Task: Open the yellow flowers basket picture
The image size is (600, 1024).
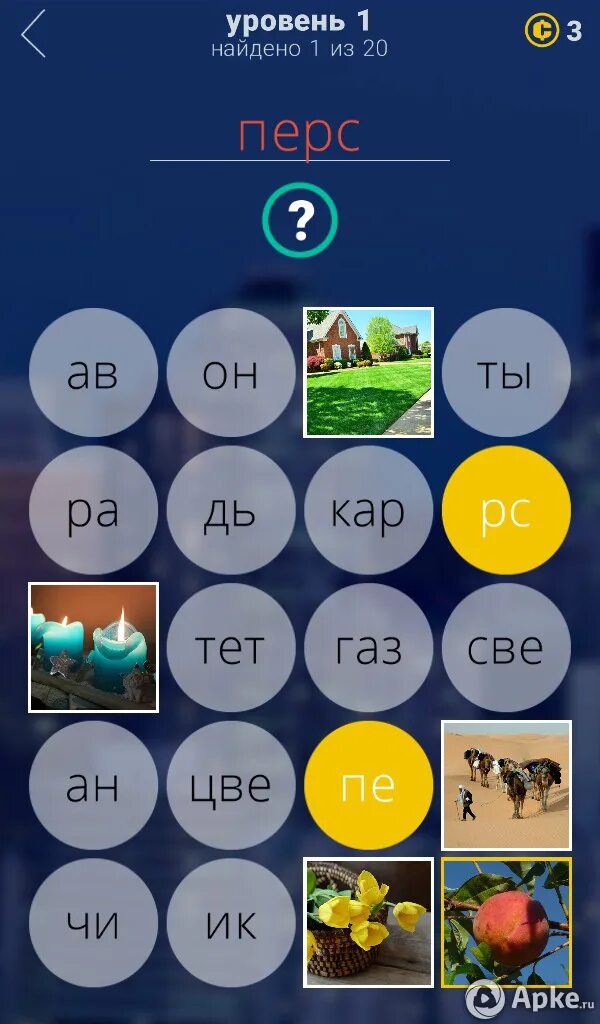Action: tap(369, 923)
